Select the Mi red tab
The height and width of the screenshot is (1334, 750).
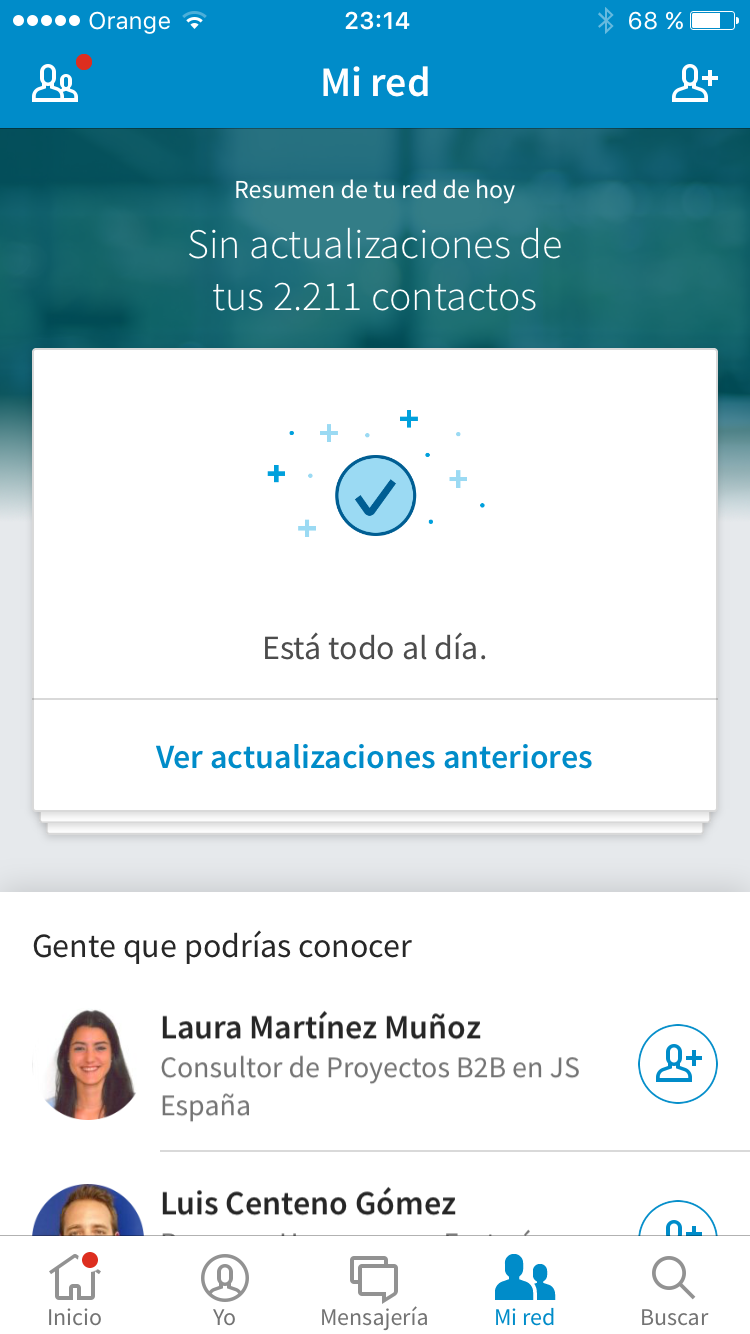(524, 1290)
